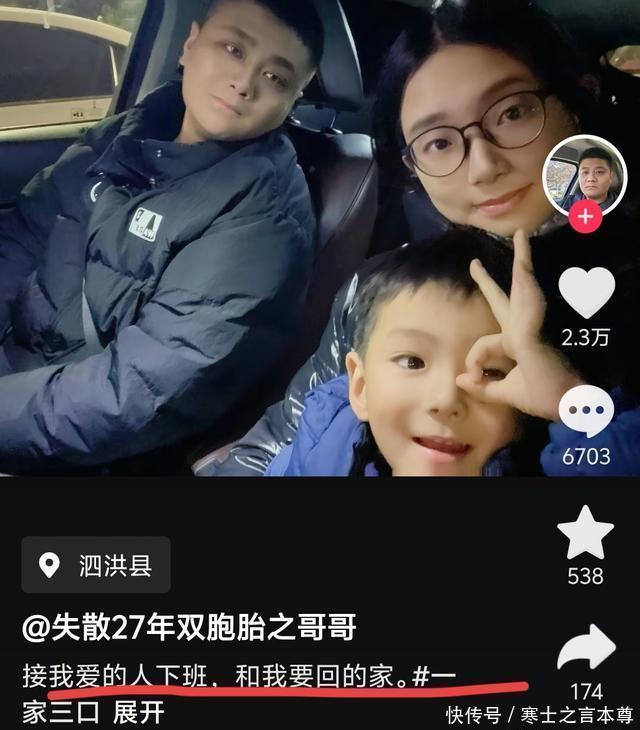Screen dimensions: 640x730
Task: Open the comments with 6703 replies
Action: pyautogui.click(x=586, y=411)
